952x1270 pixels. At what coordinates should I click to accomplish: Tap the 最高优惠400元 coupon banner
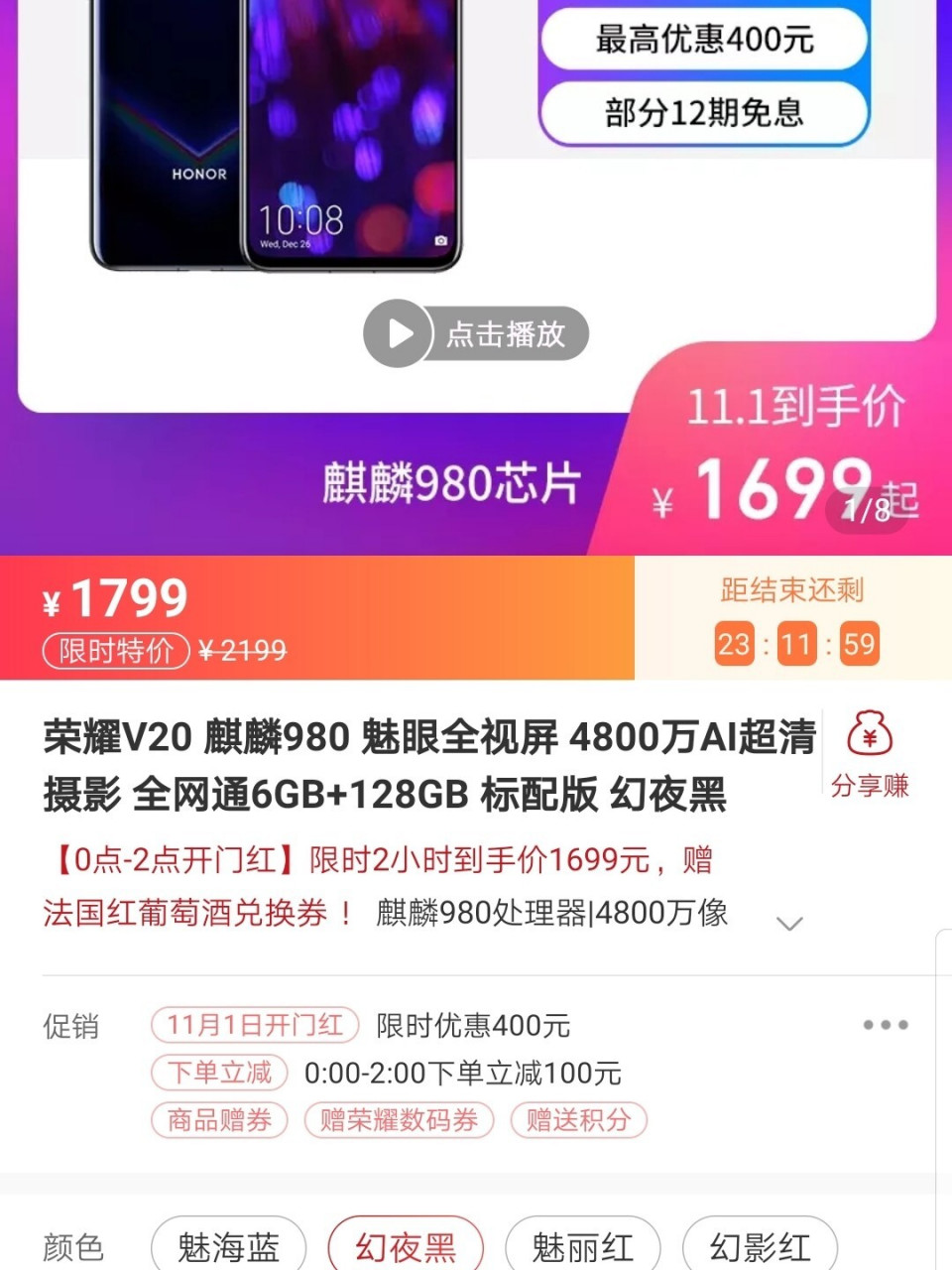[704, 40]
